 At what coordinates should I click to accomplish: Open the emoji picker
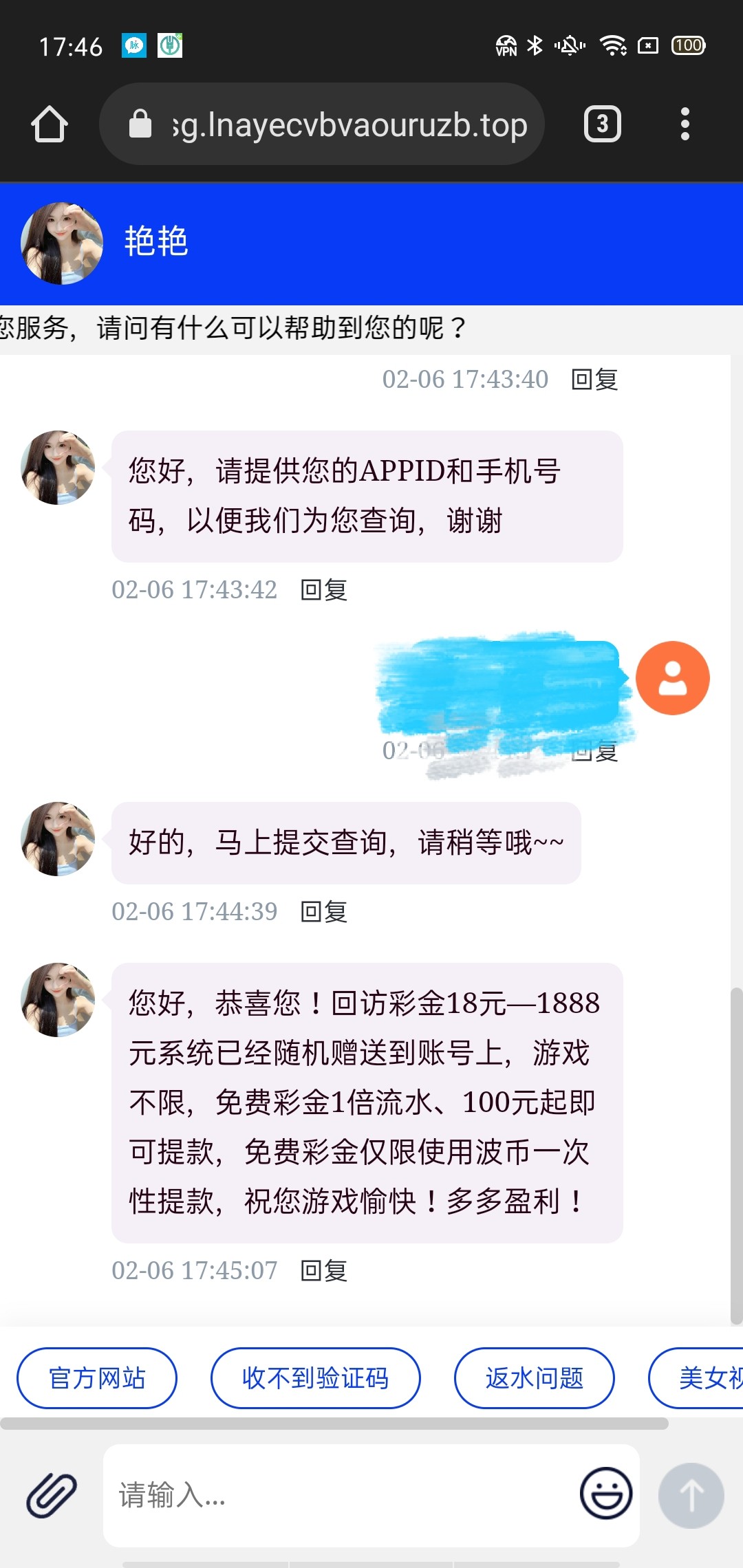tap(605, 1494)
